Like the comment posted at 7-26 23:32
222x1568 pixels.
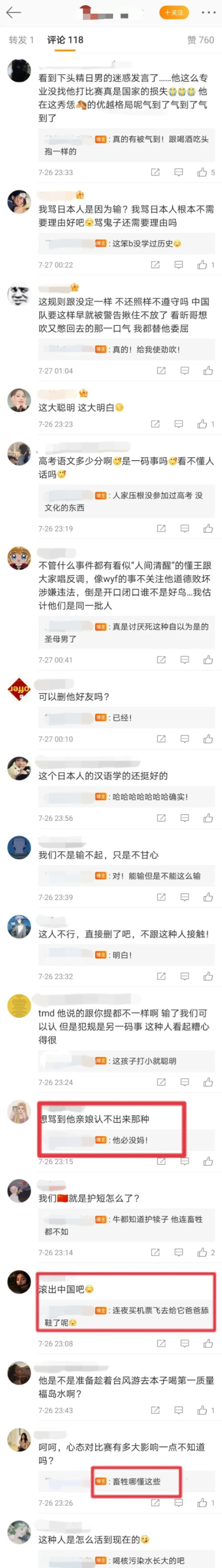pyautogui.click(x=208, y=976)
